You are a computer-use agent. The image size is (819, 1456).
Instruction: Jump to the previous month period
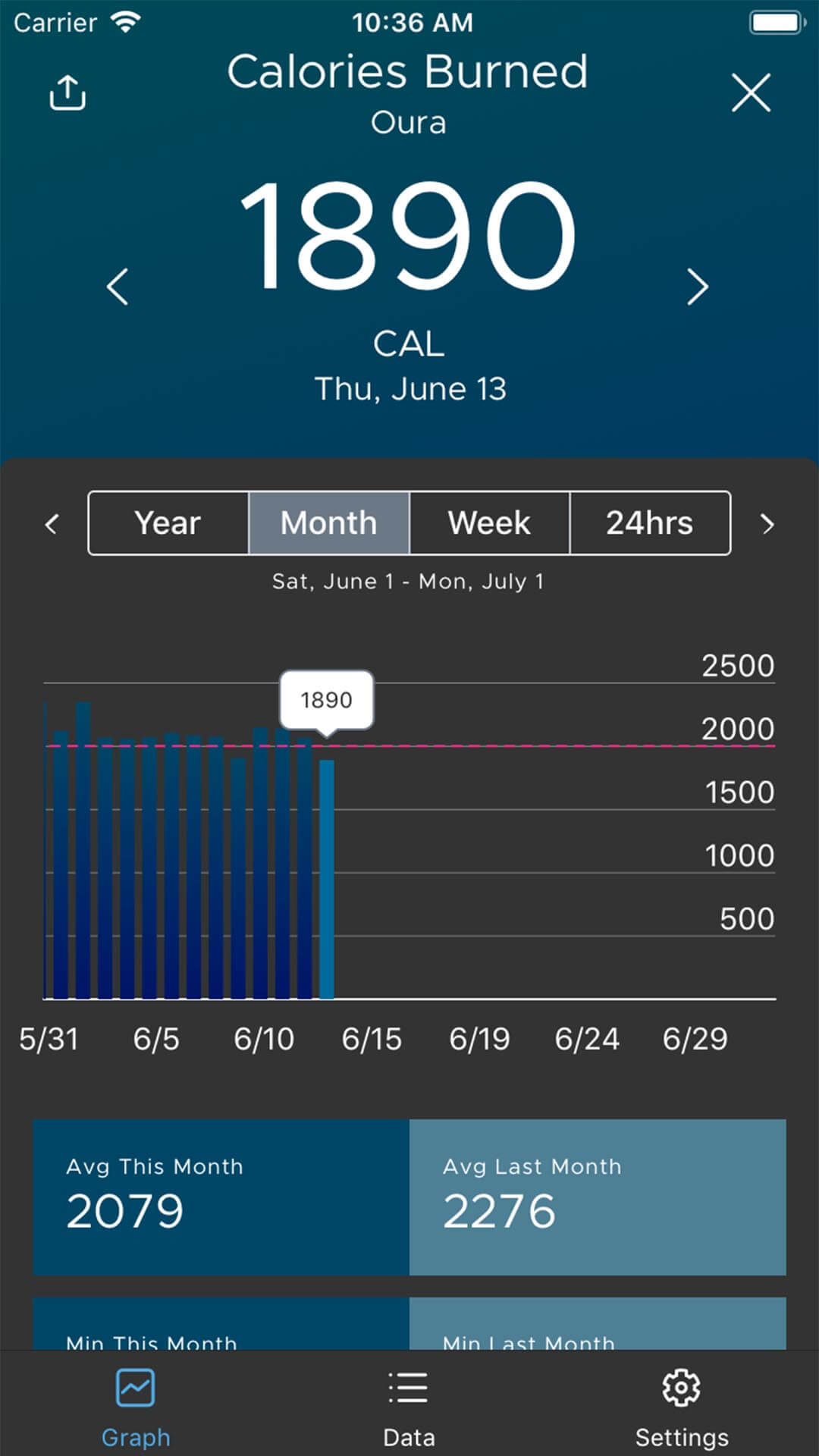(x=52, y=524)
